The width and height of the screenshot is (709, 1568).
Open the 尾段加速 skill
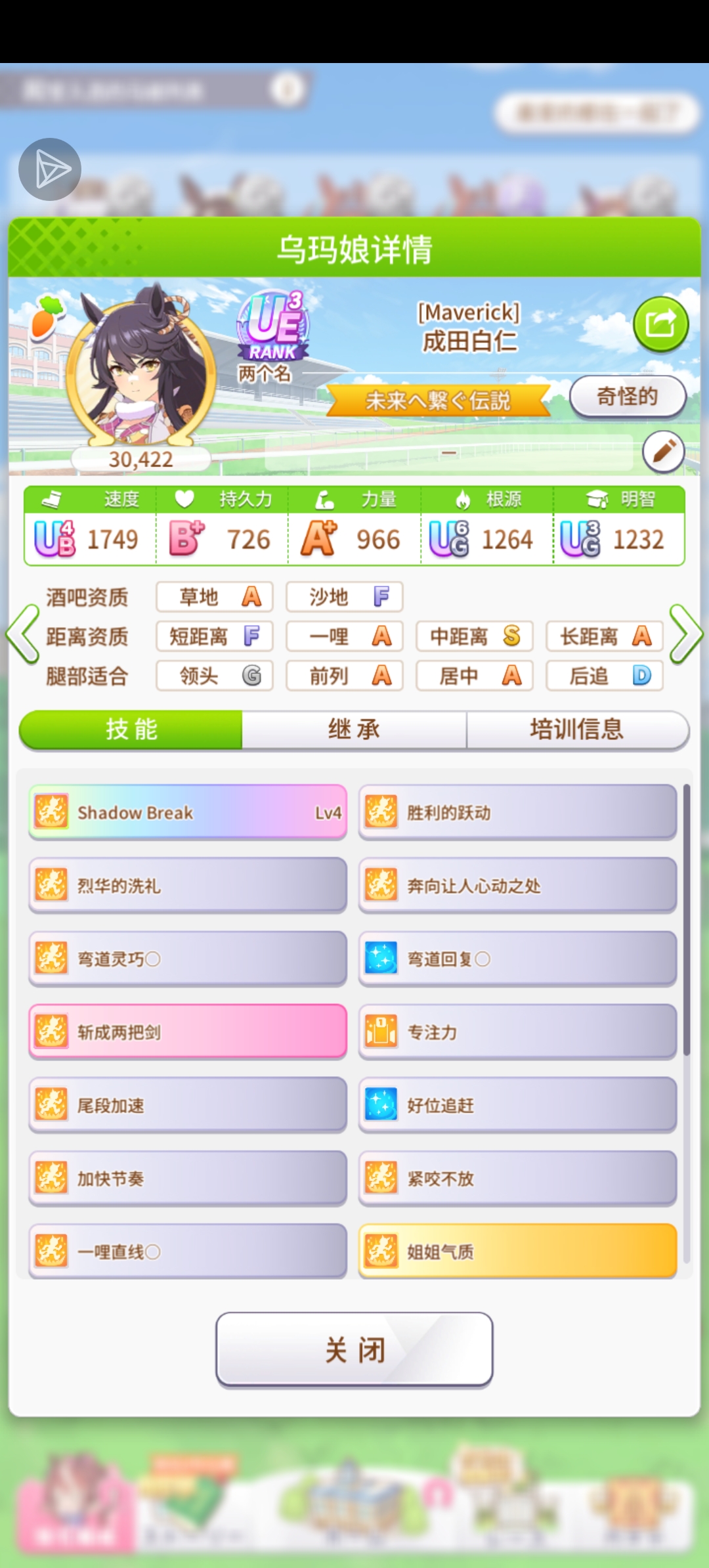(x=188, y=1106)
